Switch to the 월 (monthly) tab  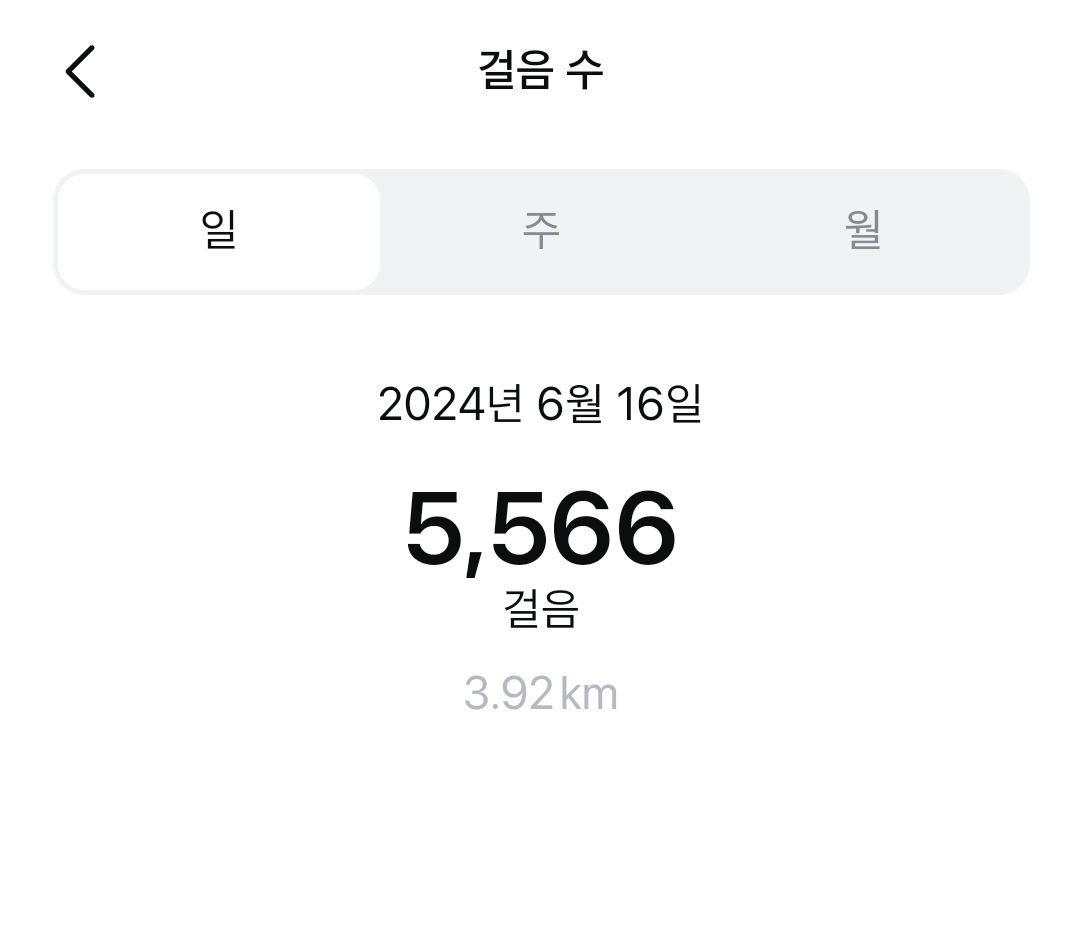coord(863,232)
